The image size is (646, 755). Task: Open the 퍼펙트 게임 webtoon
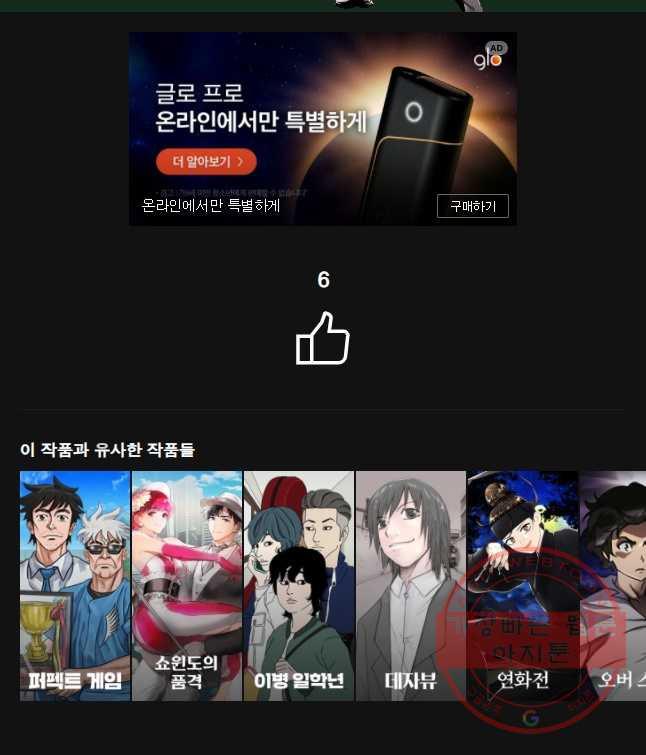point(75,585)
